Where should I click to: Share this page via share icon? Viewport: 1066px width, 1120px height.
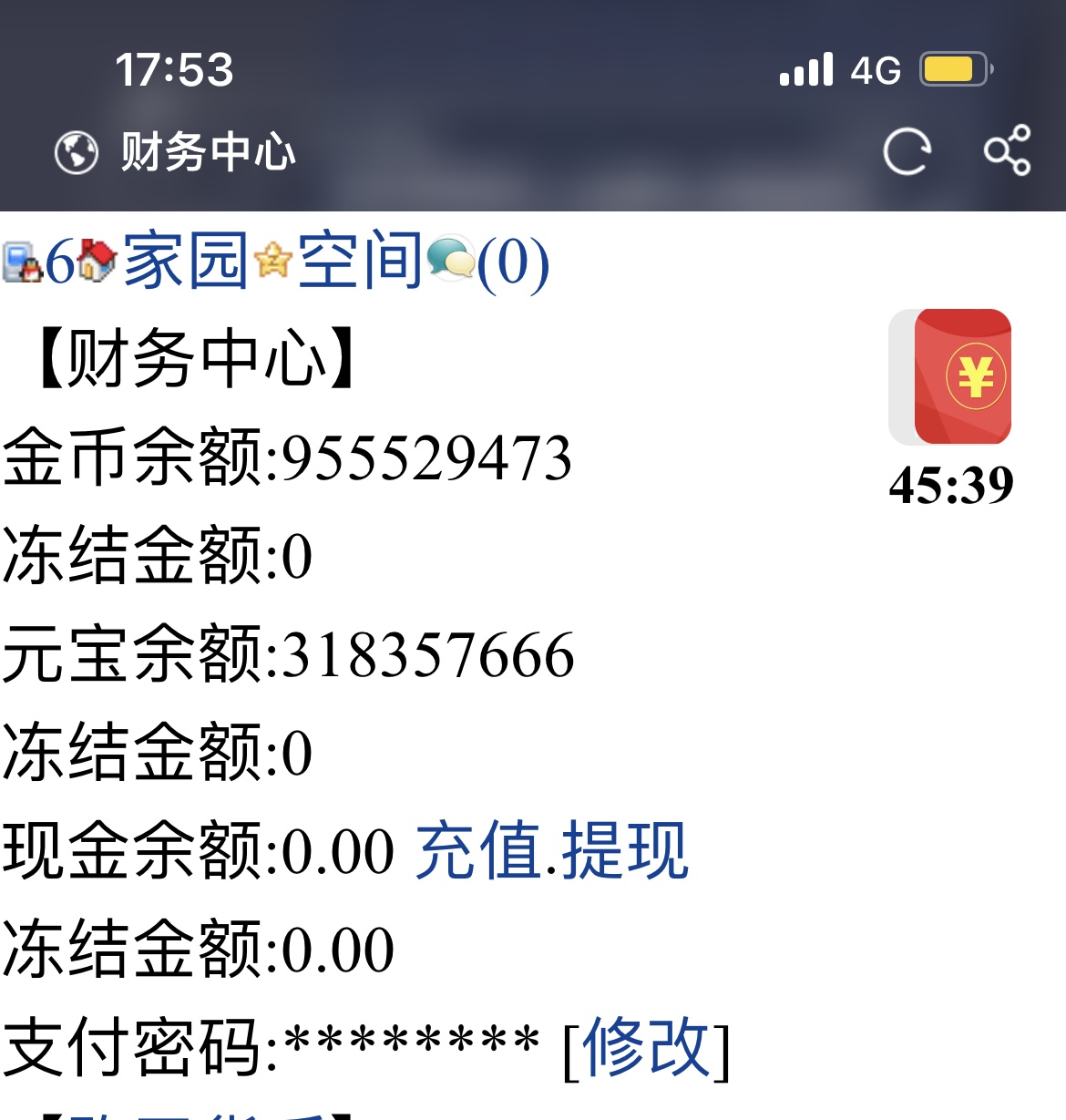click(1007, 150)
